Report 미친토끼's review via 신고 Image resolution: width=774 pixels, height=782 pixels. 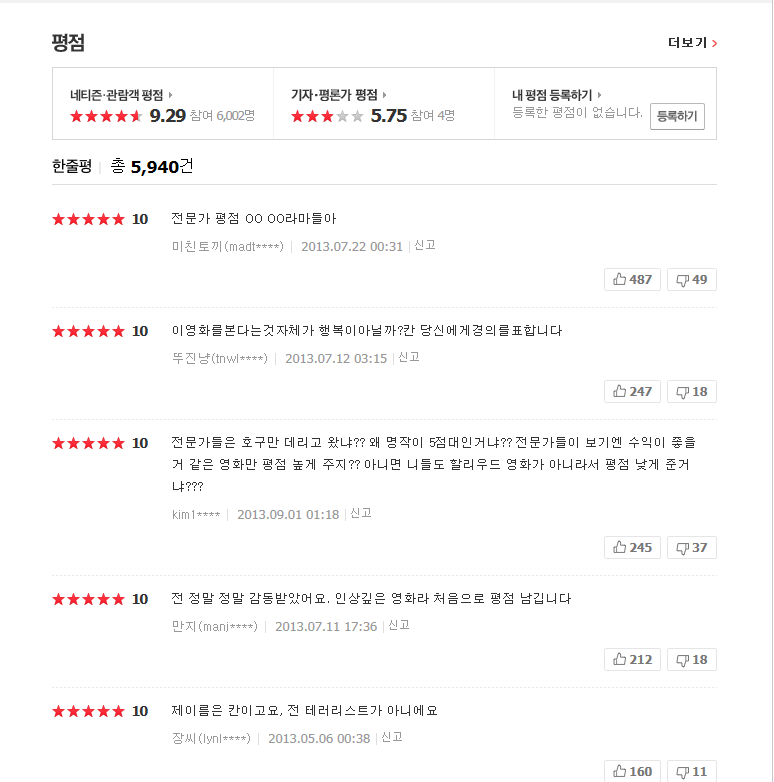click(424, 245)
